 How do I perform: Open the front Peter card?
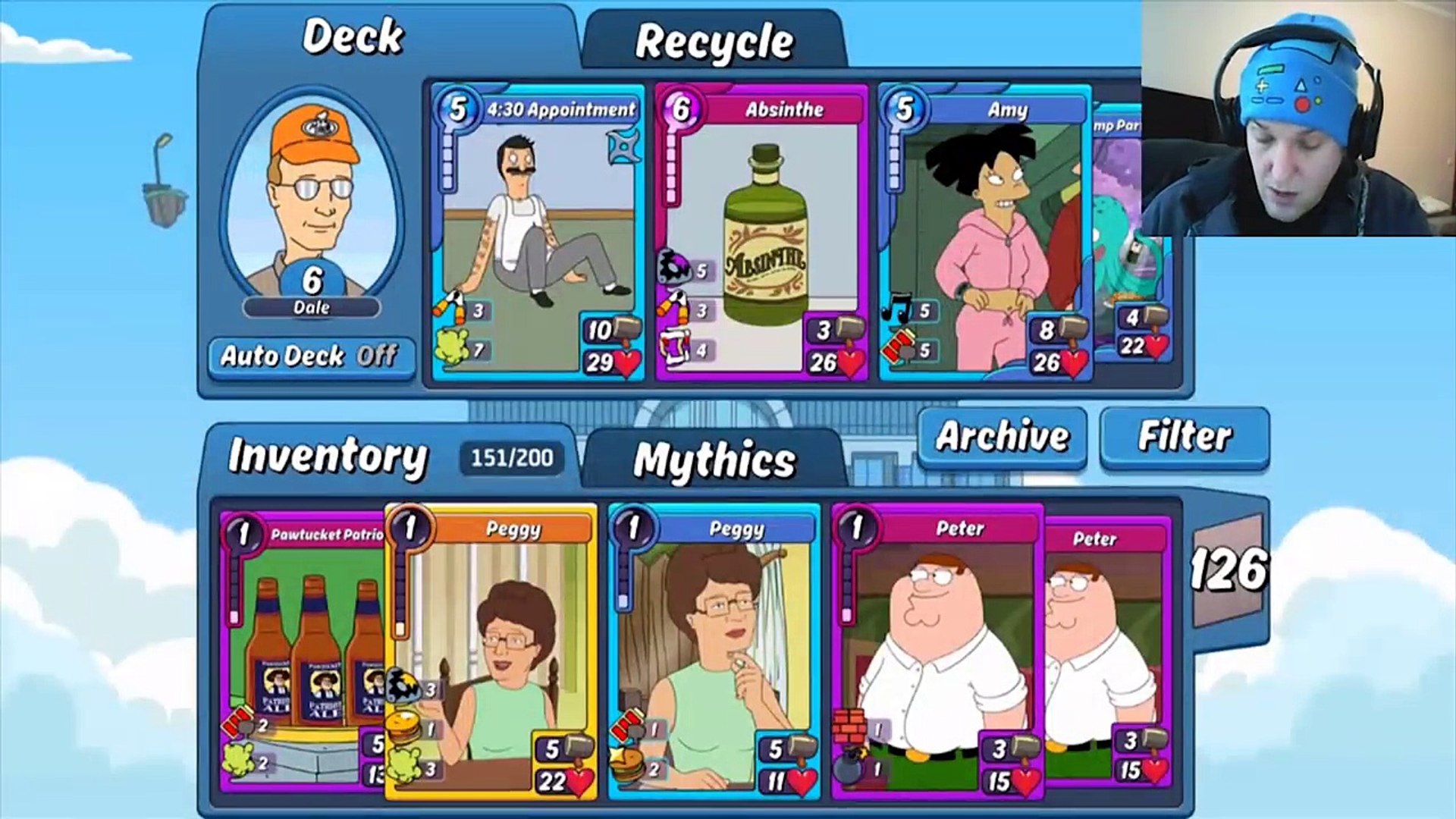[x=937, y=652]
